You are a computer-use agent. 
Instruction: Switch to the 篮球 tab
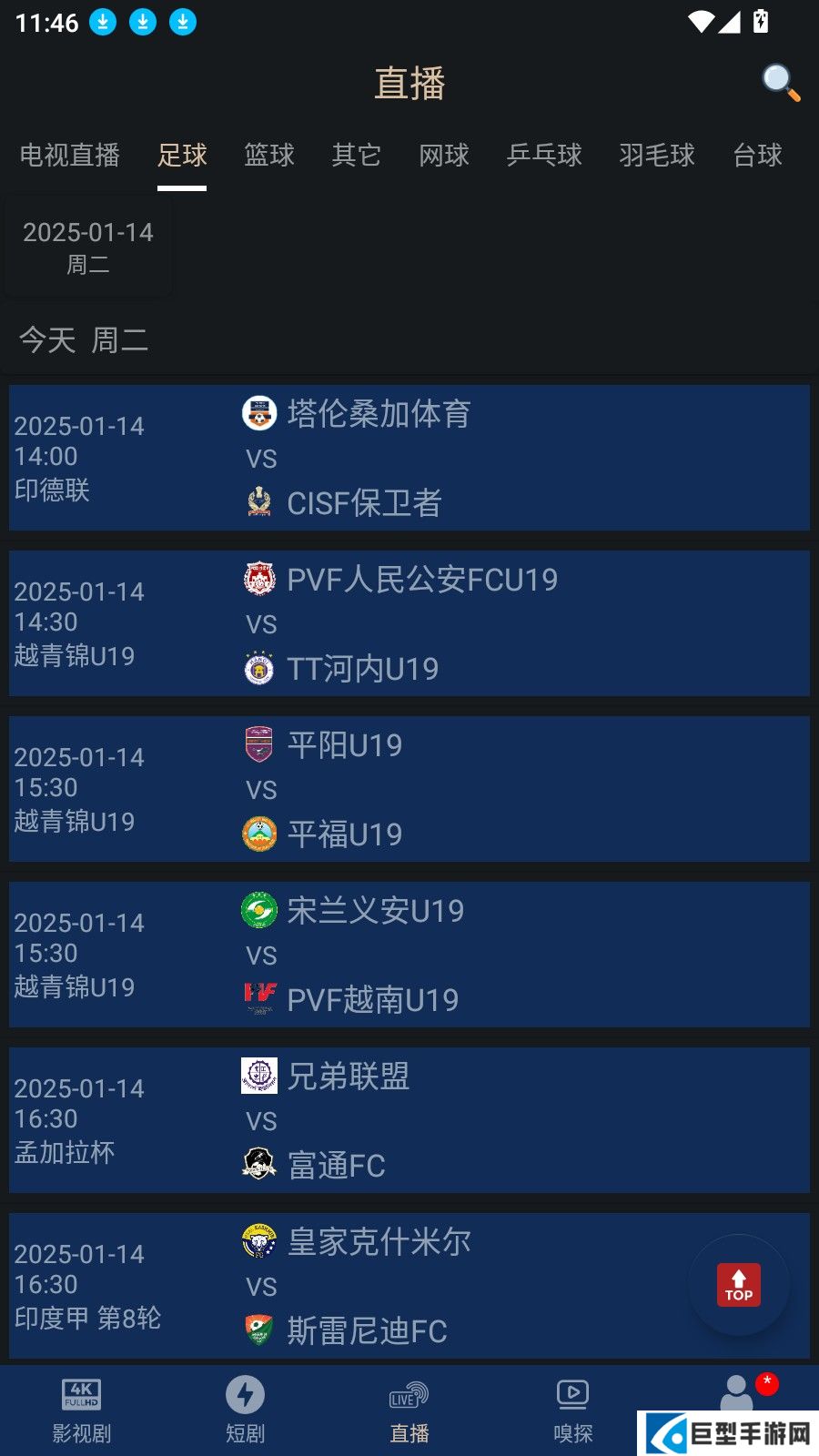(x=269, y=156)
